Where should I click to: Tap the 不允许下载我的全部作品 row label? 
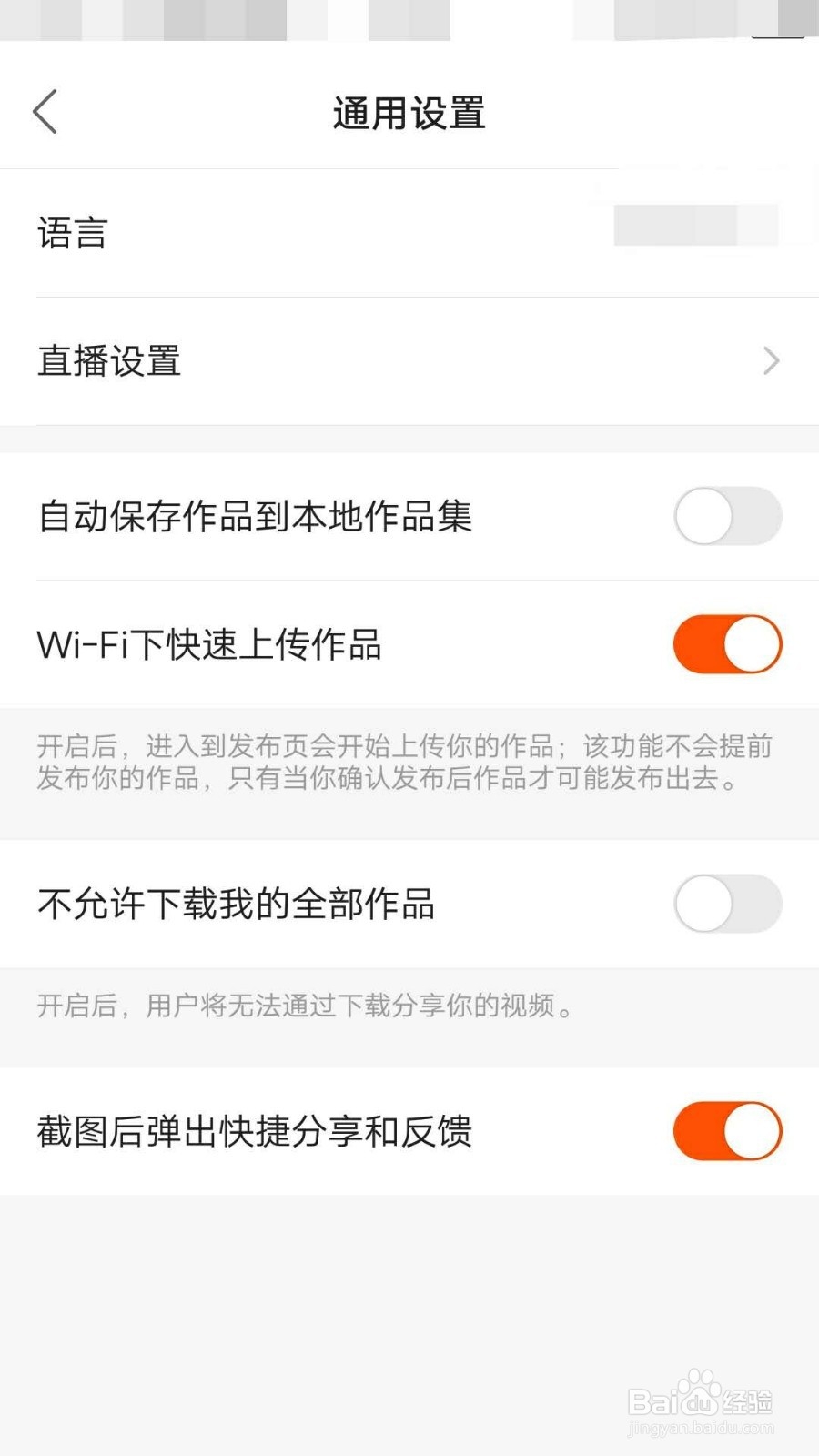[237, 905]
